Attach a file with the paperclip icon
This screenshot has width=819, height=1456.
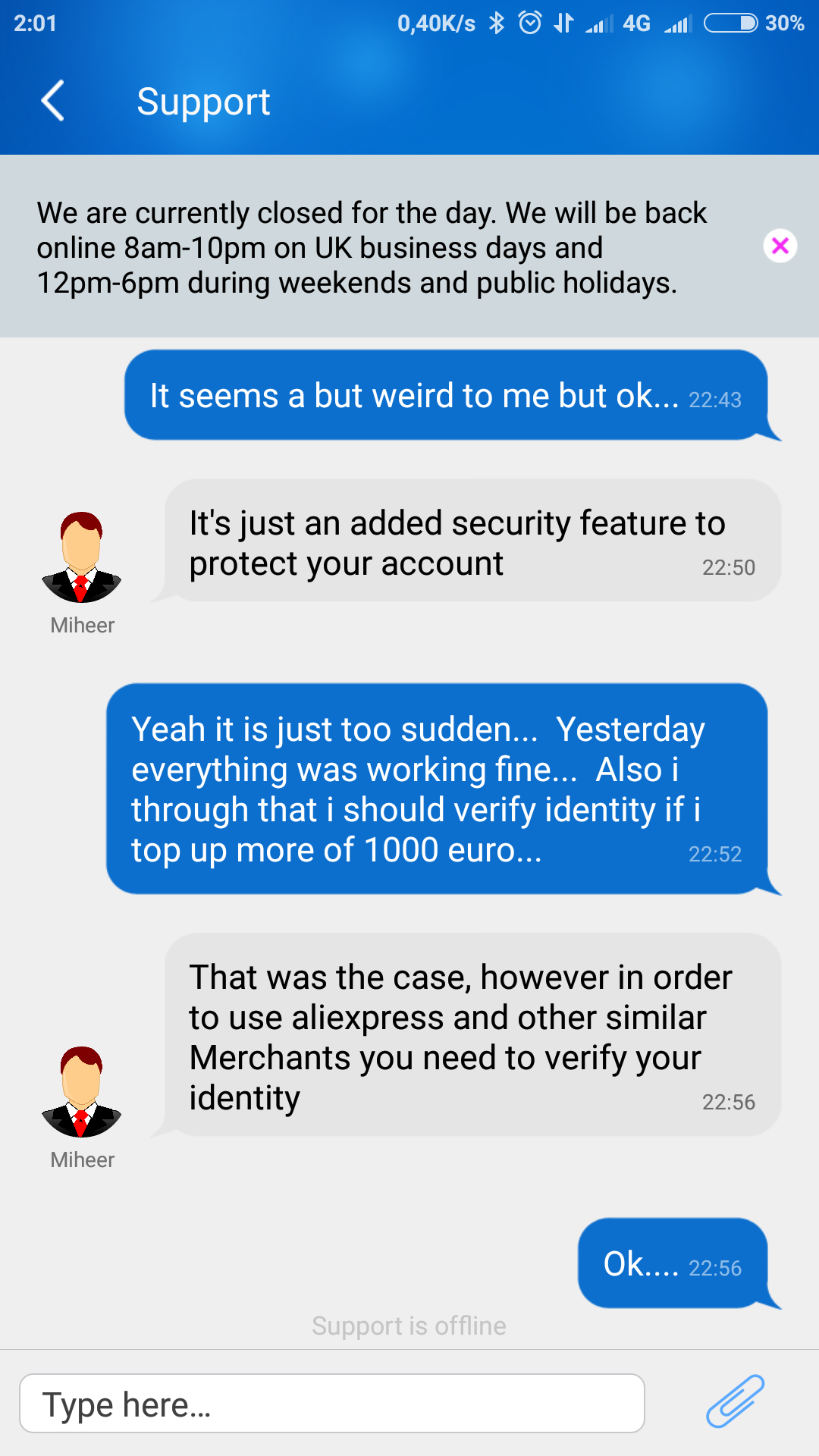pos(734,1401)
